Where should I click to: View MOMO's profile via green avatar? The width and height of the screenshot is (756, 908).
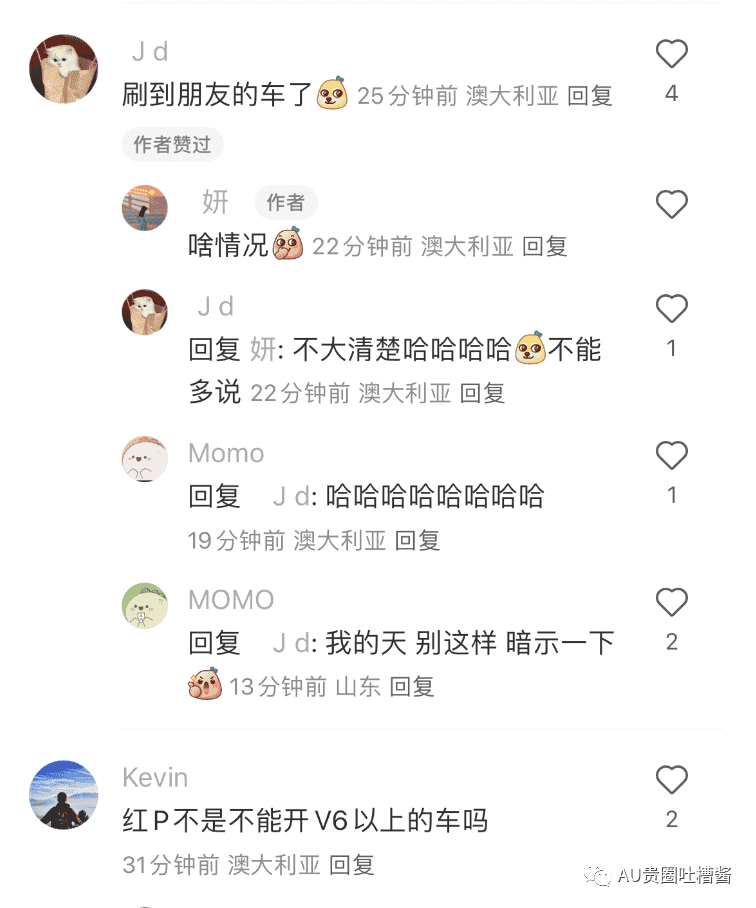(x=144, y=605)
